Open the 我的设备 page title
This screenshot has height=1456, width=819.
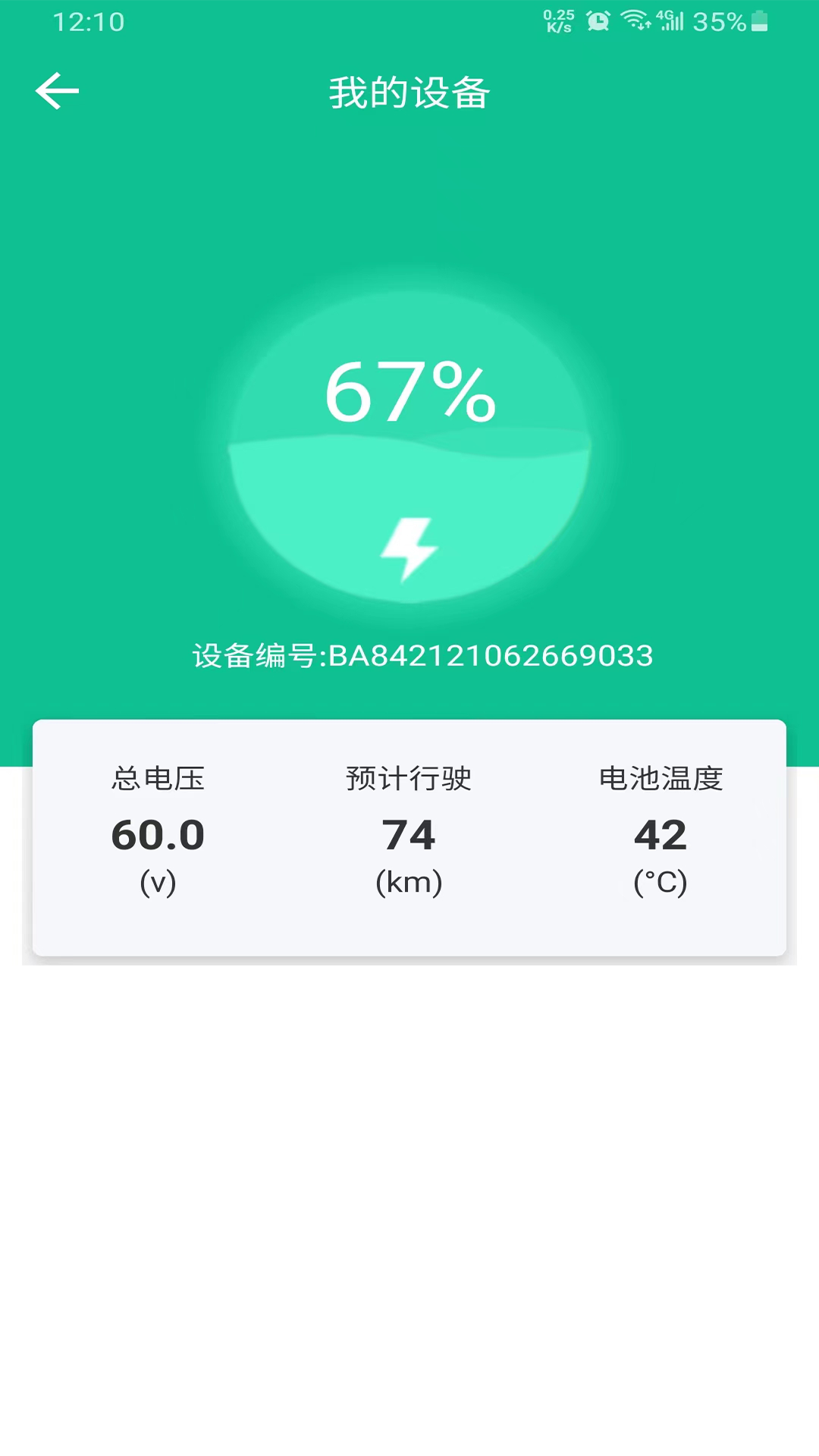(x=409, y=93)
